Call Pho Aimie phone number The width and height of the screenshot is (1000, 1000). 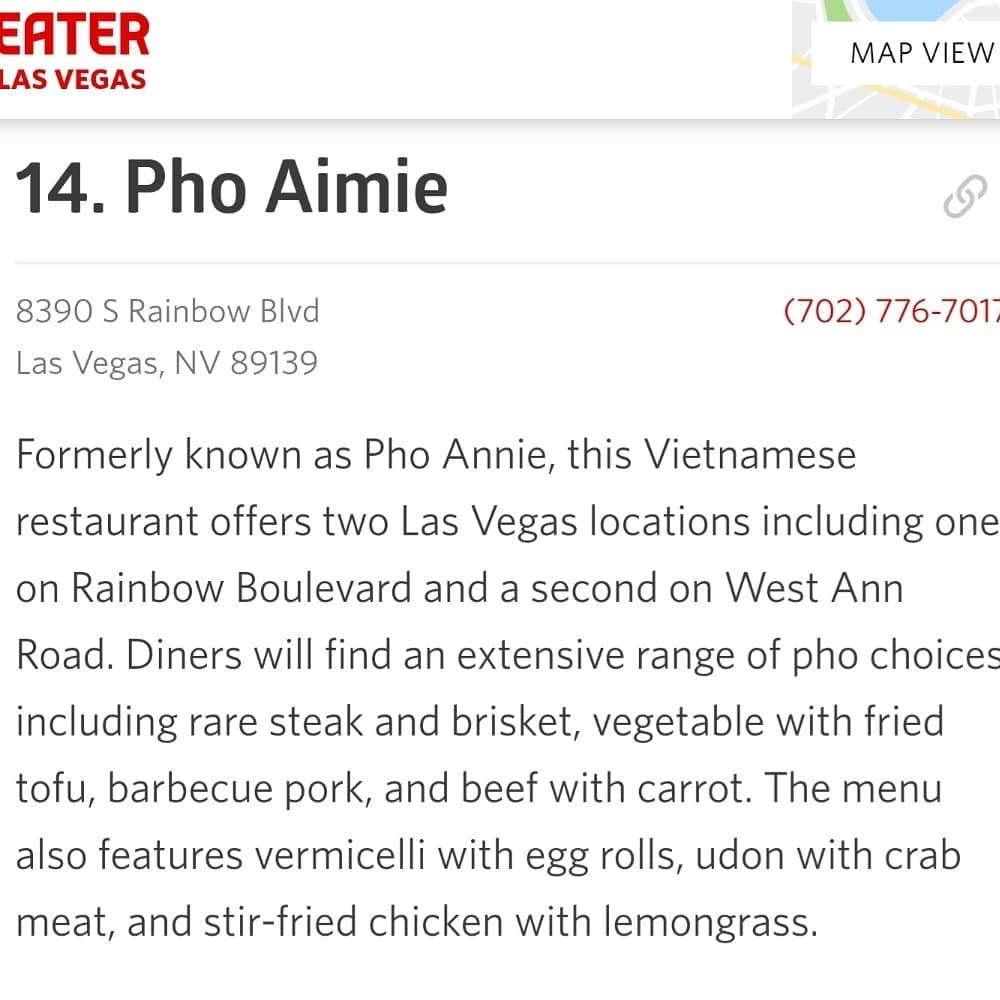pyautogui.click(x=890, y=311)
